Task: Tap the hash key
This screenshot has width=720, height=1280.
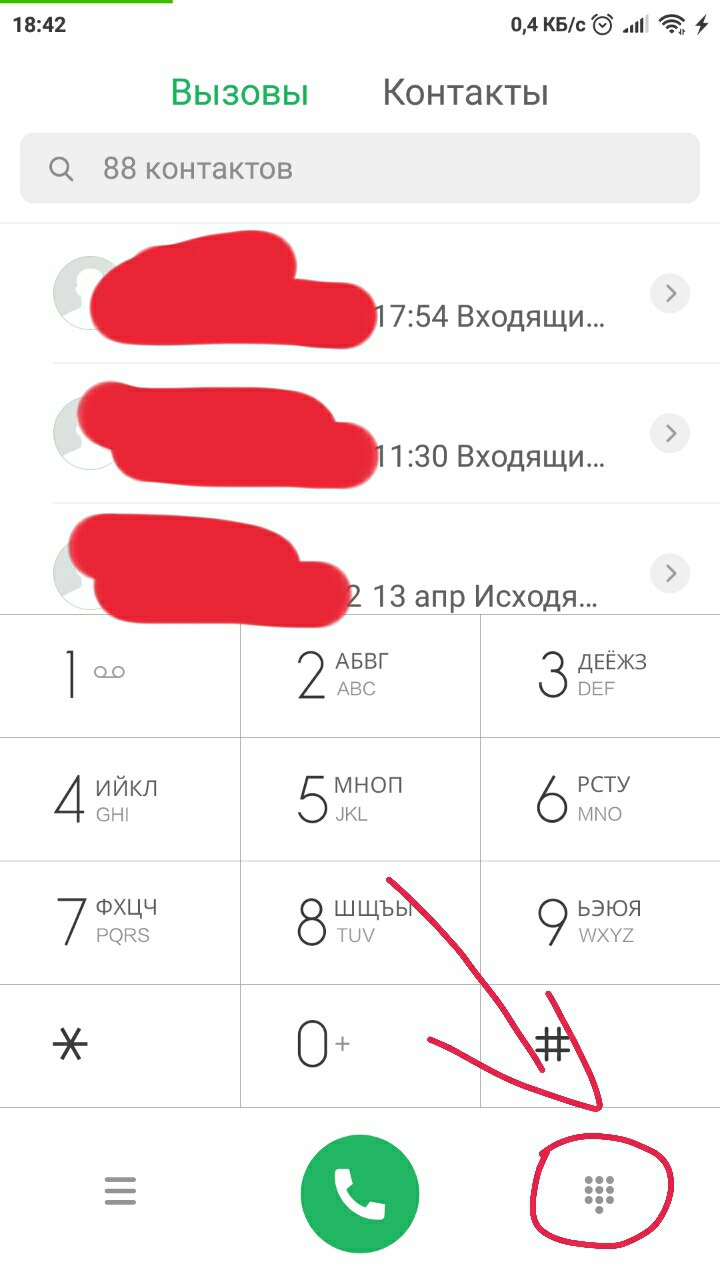Action: pyautogui.click(x=600, y=1045)
